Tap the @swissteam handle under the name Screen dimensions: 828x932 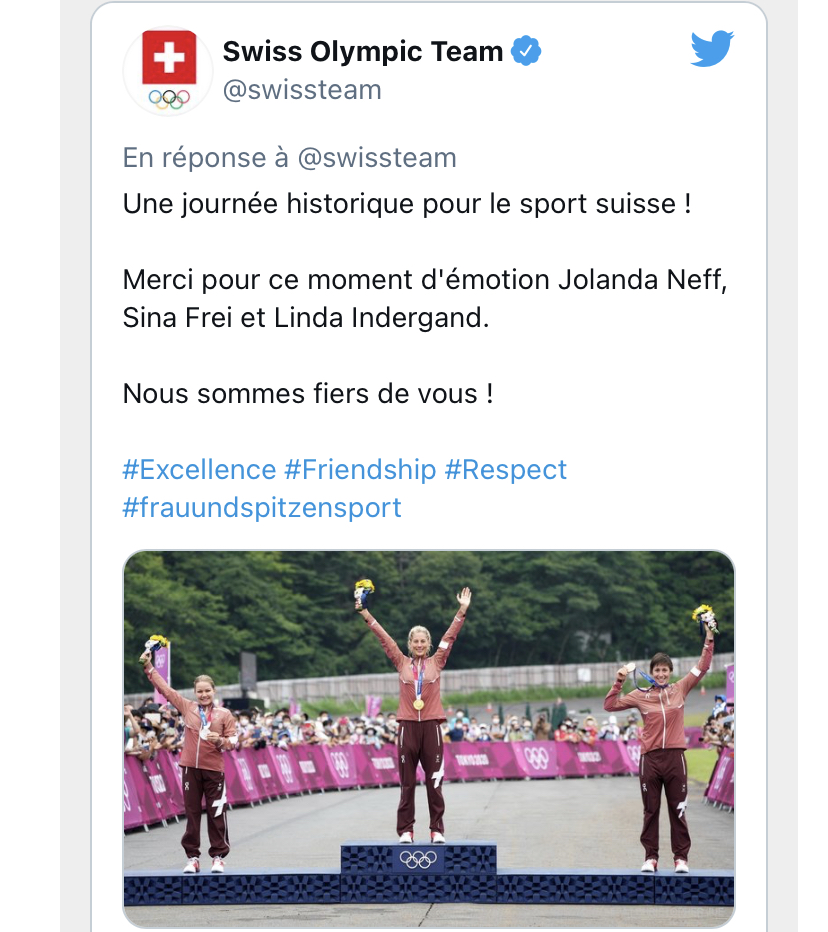point(302,90)
